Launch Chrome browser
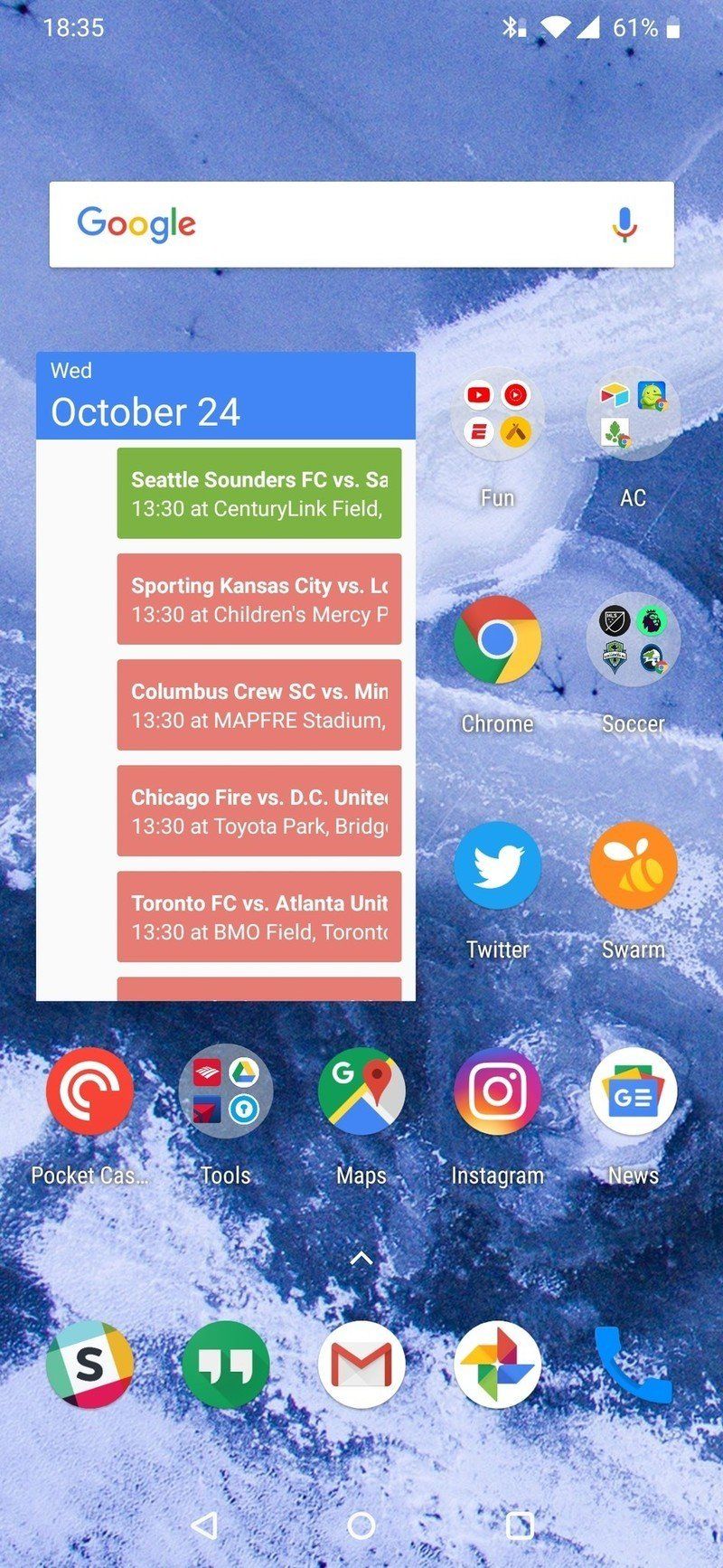 [x=497, y=640]
